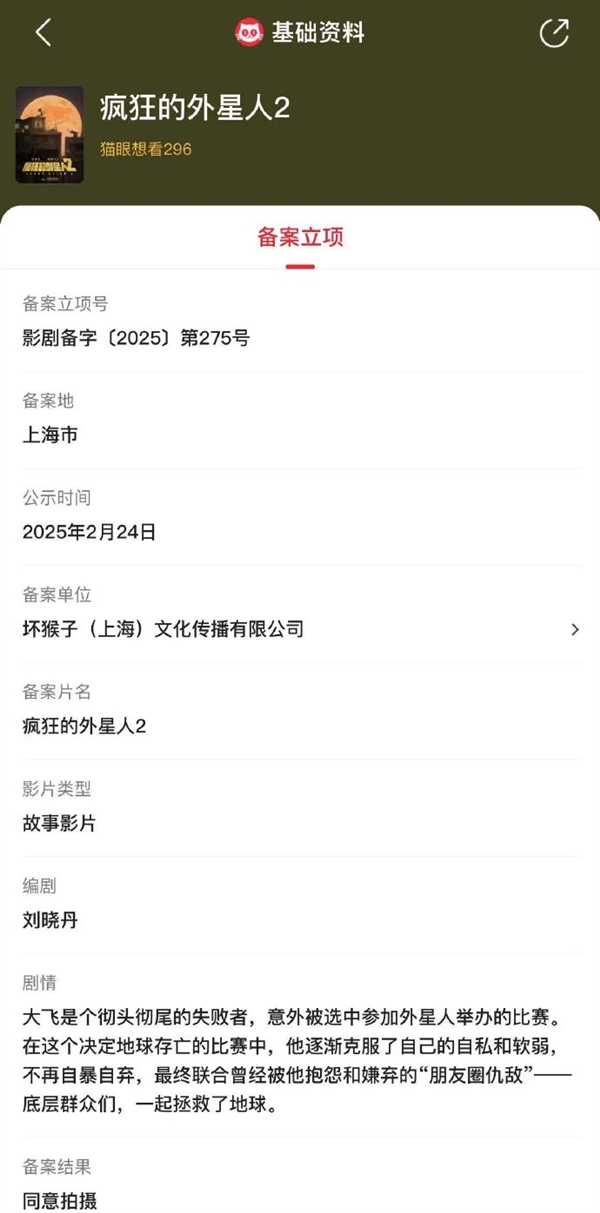Select the 备案立项 tab
The height and width of the screenshot is (1213, 600).
pyautogui.click(x=300, y=238)
